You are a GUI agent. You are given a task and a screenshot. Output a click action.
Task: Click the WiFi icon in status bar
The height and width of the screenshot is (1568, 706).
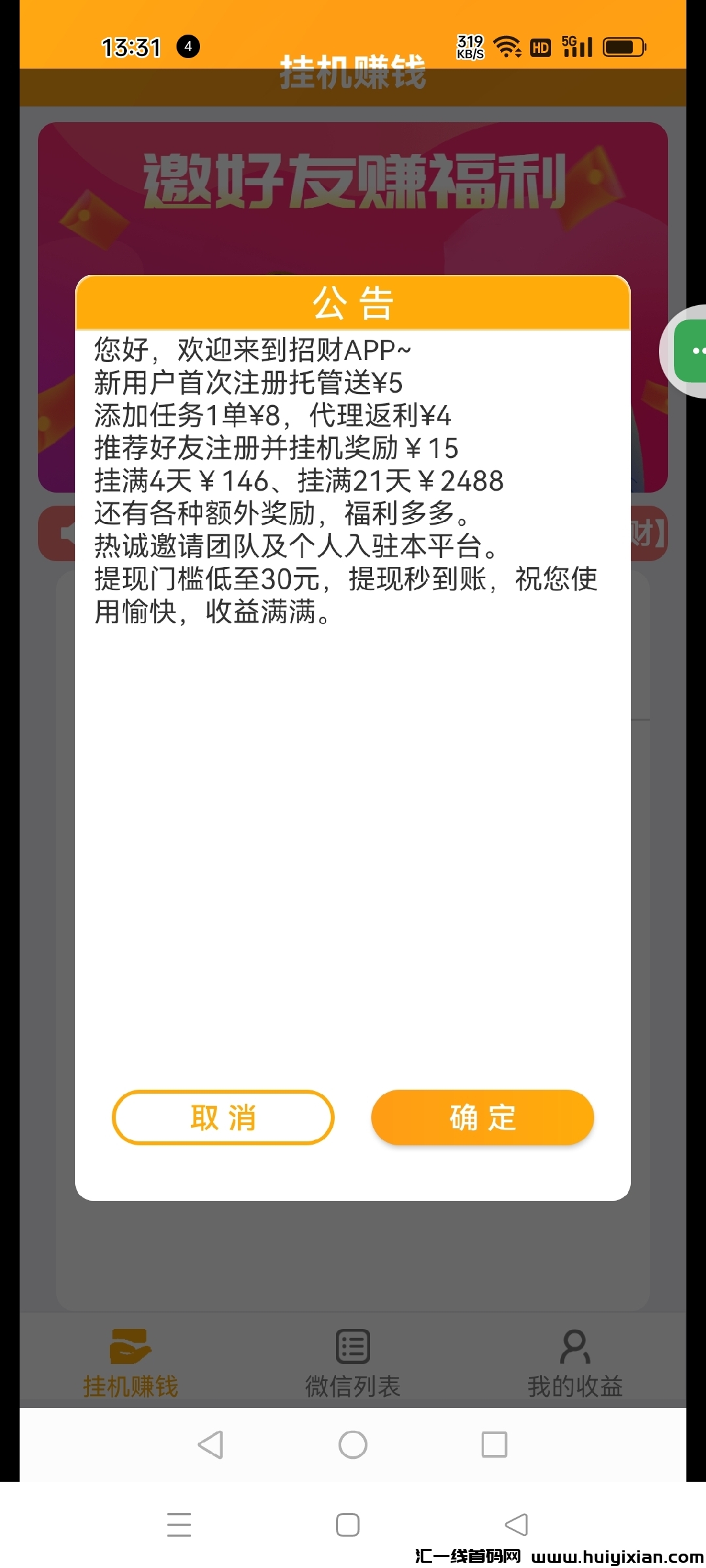505,46
